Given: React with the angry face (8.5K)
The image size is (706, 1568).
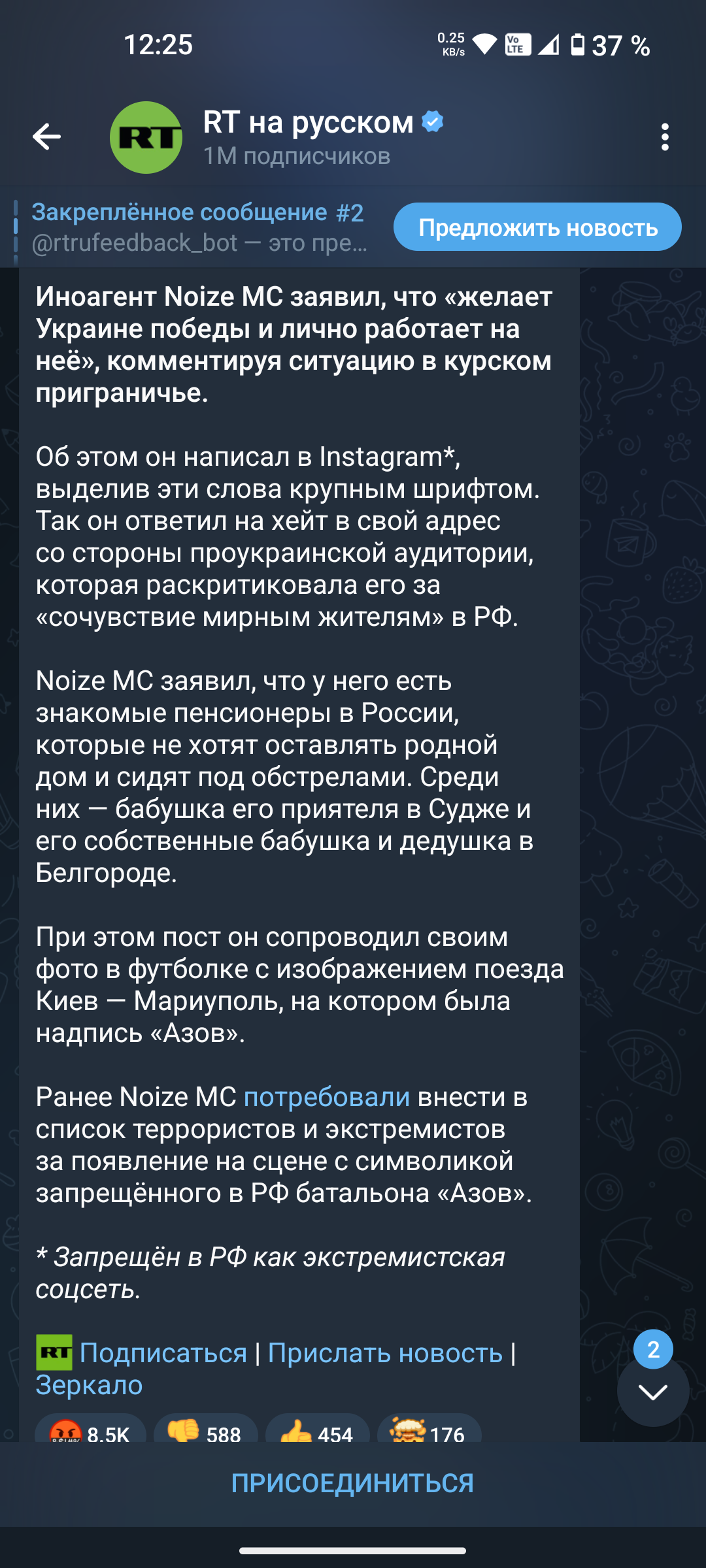Looking at the screenshot, I should coord(90,1428).
